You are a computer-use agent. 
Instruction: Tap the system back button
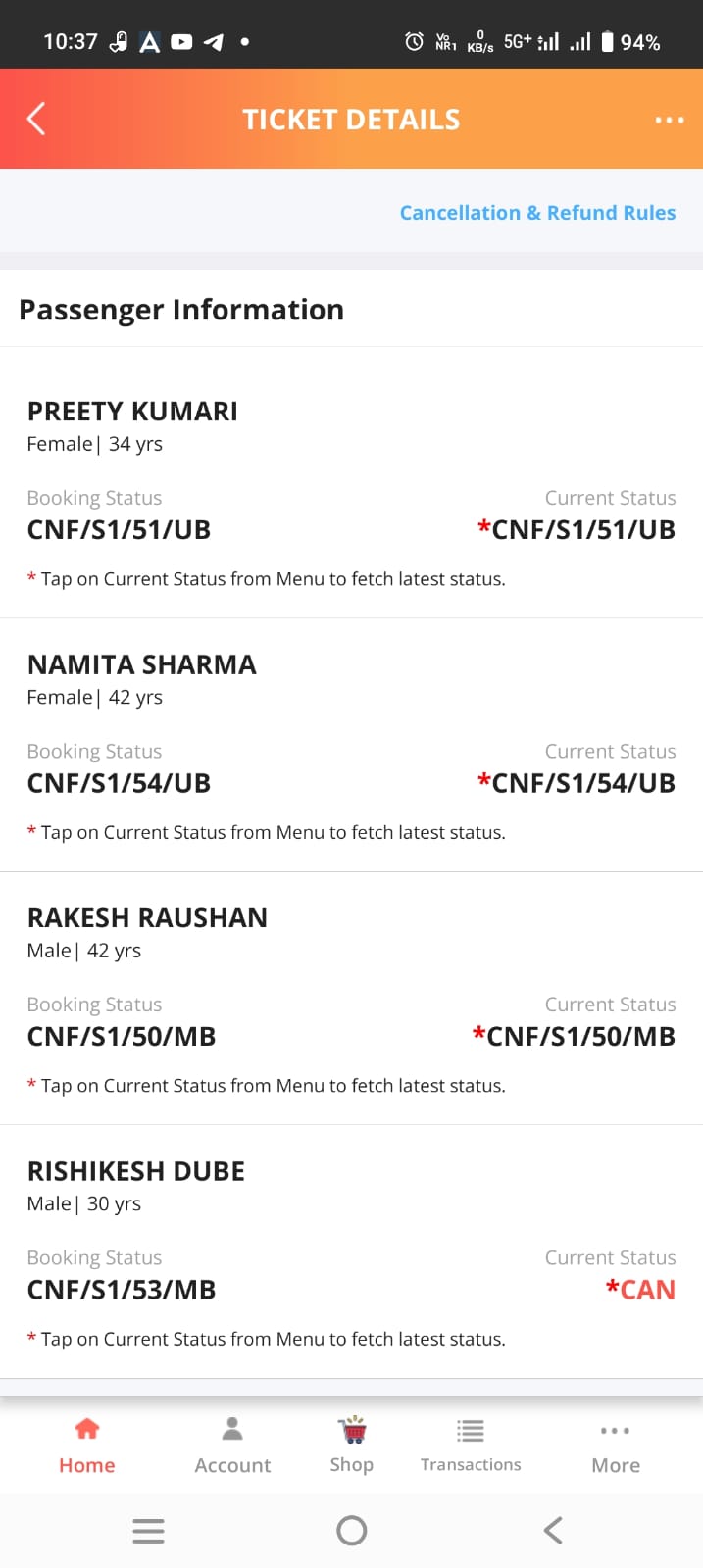click(x=553, y=1530)
